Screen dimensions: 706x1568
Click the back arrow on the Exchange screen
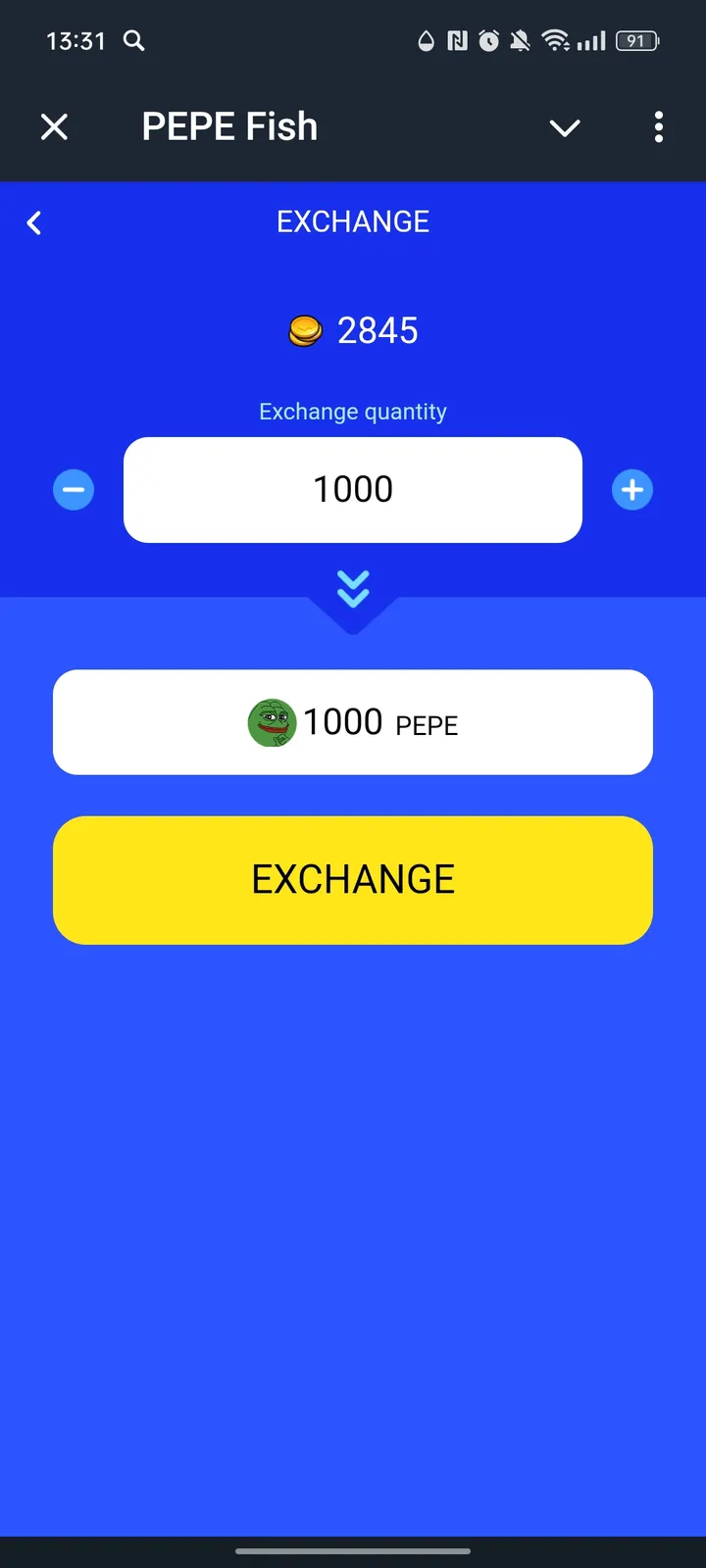[34, 222]
